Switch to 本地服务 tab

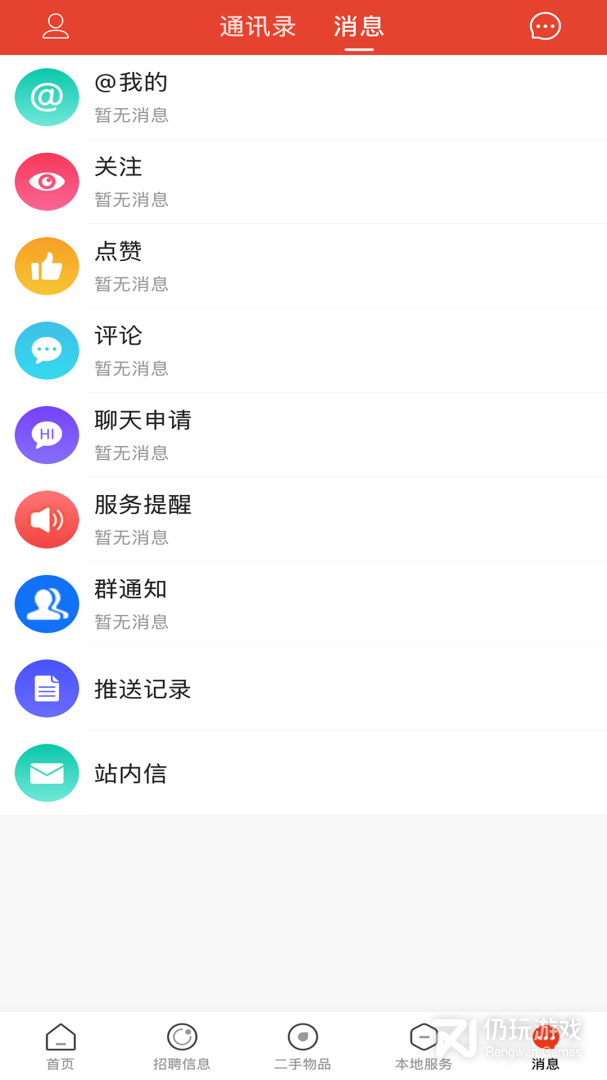424,1046
